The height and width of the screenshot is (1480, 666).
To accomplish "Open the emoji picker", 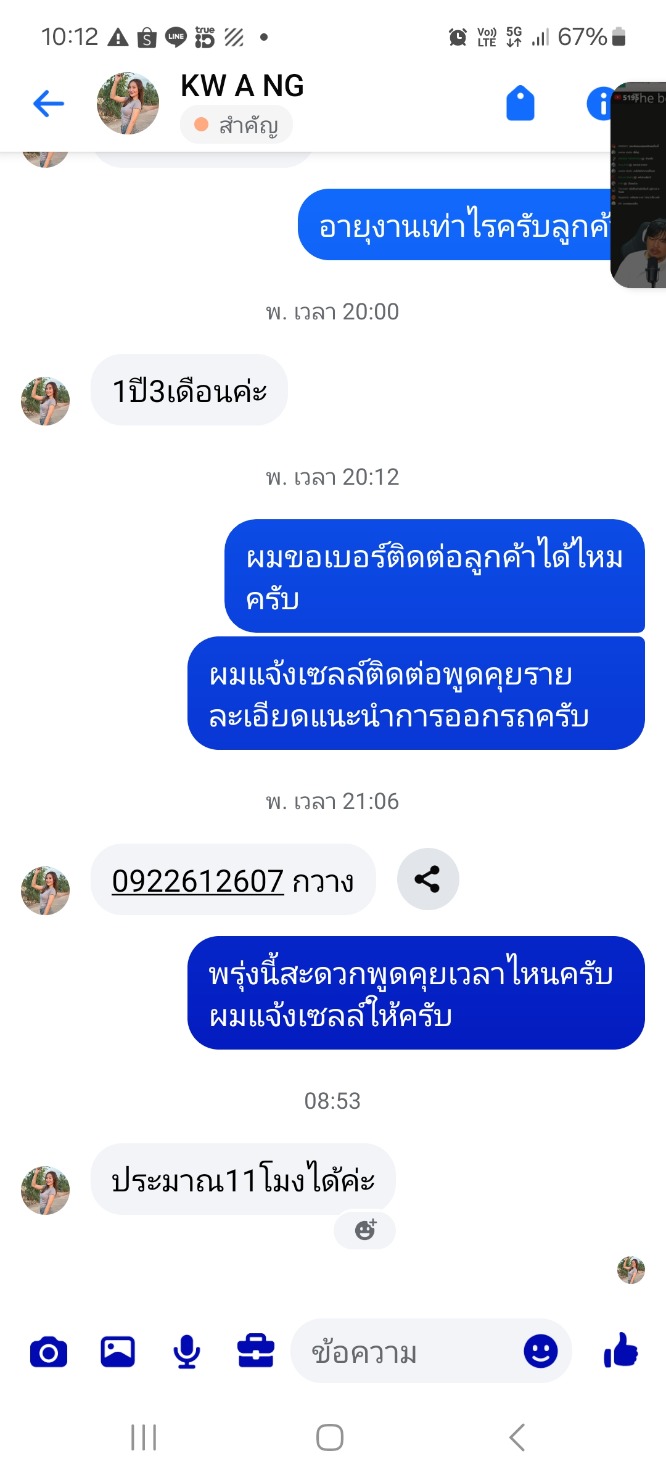I will point(541,1353).
